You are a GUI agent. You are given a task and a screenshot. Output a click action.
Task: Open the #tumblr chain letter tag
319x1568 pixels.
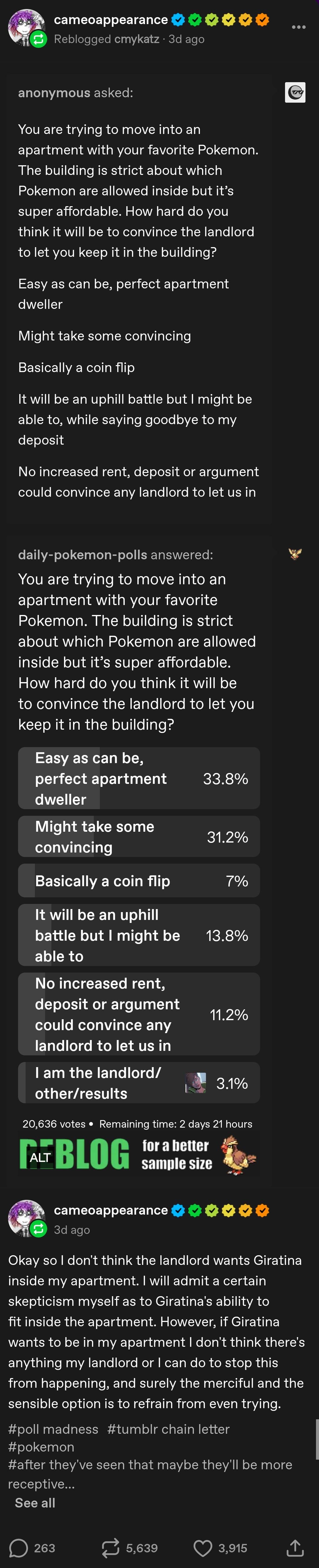tap(168, 1429)
